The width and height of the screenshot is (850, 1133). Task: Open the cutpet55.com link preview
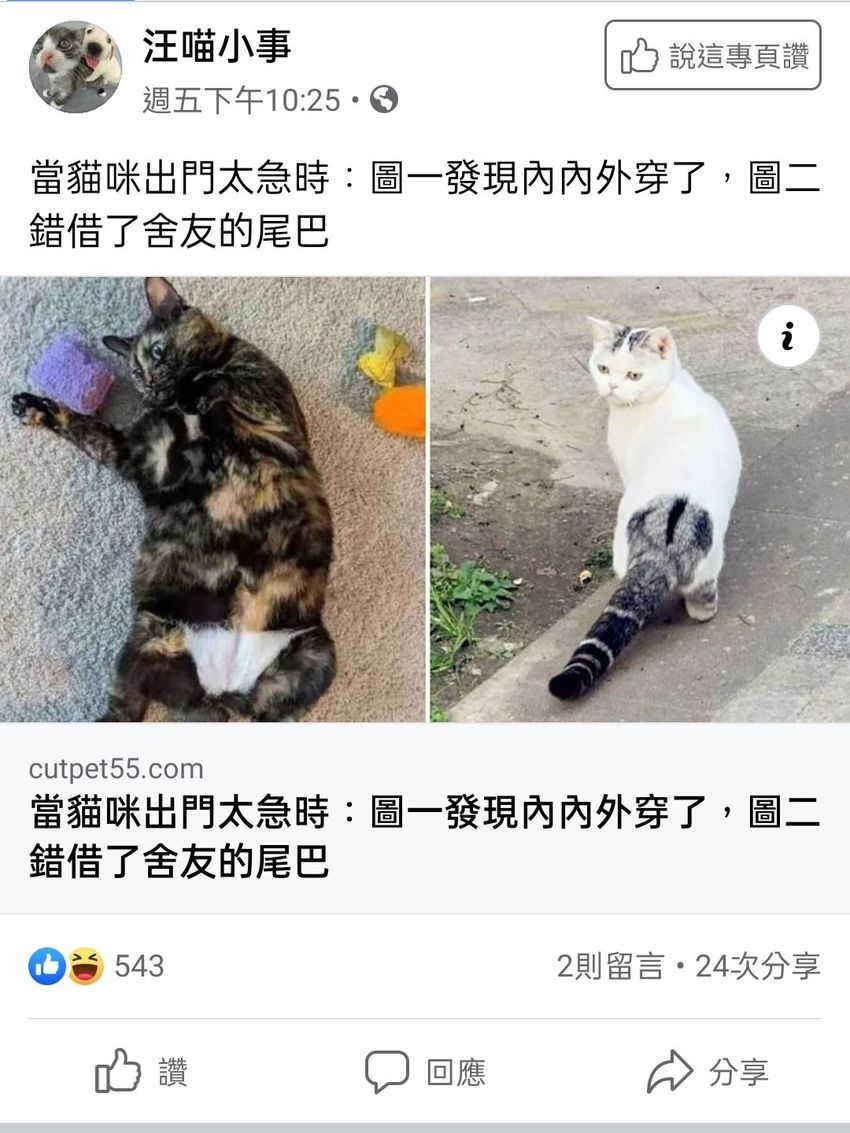425,817
